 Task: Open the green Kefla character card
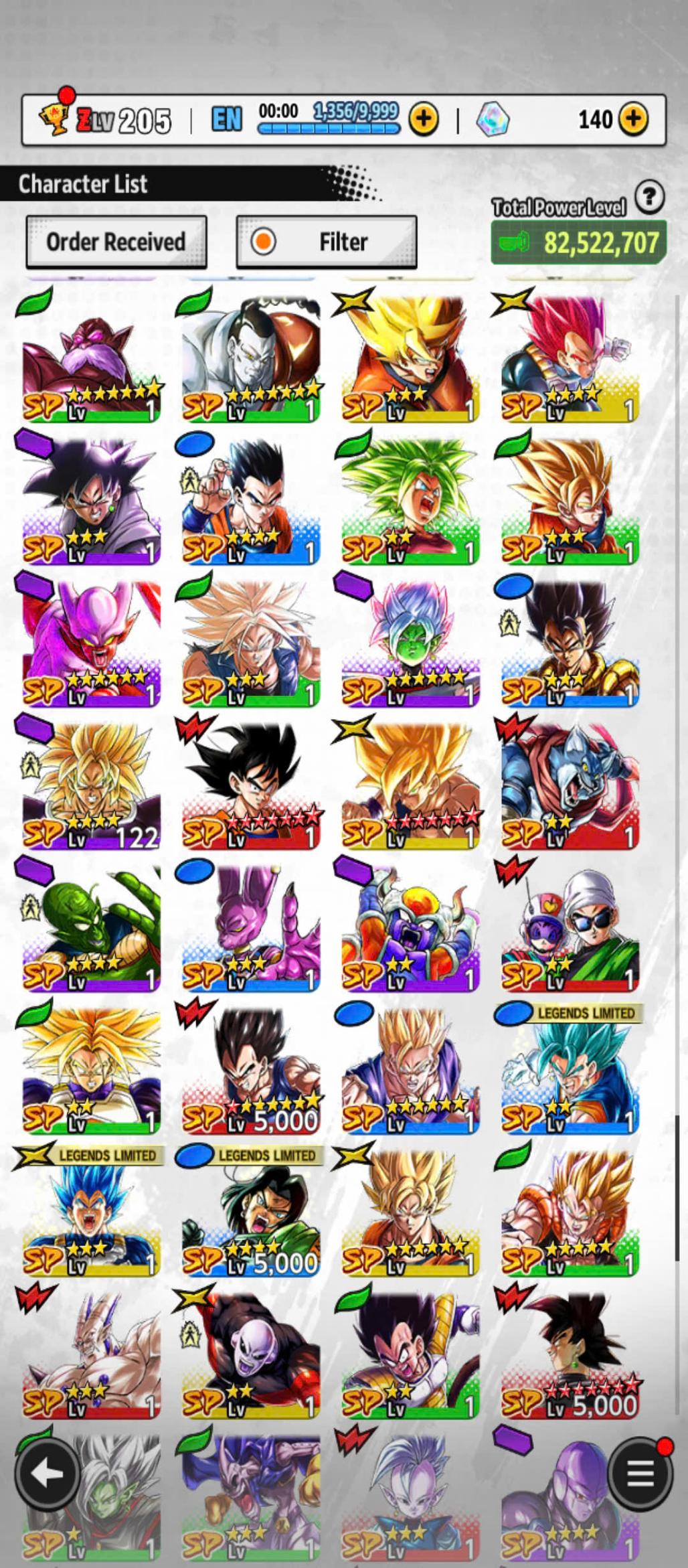[x=410, y=499]
